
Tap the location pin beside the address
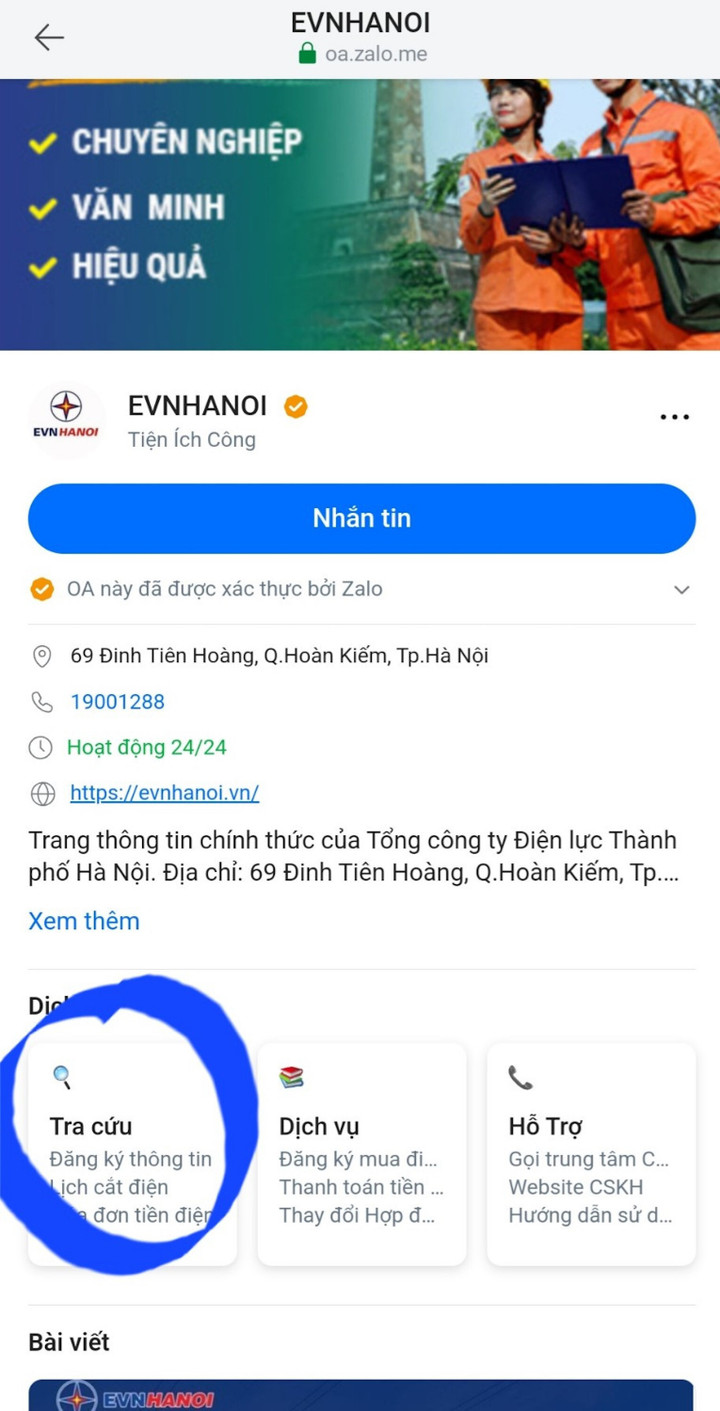[x=42, y=656]
